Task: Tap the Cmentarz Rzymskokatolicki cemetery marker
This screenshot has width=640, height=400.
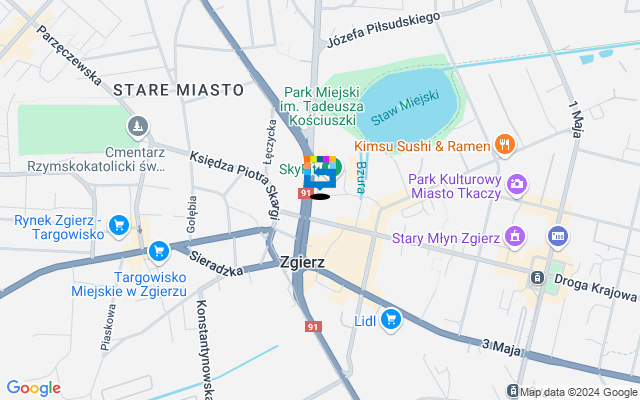Action: (x=138, y=127)
